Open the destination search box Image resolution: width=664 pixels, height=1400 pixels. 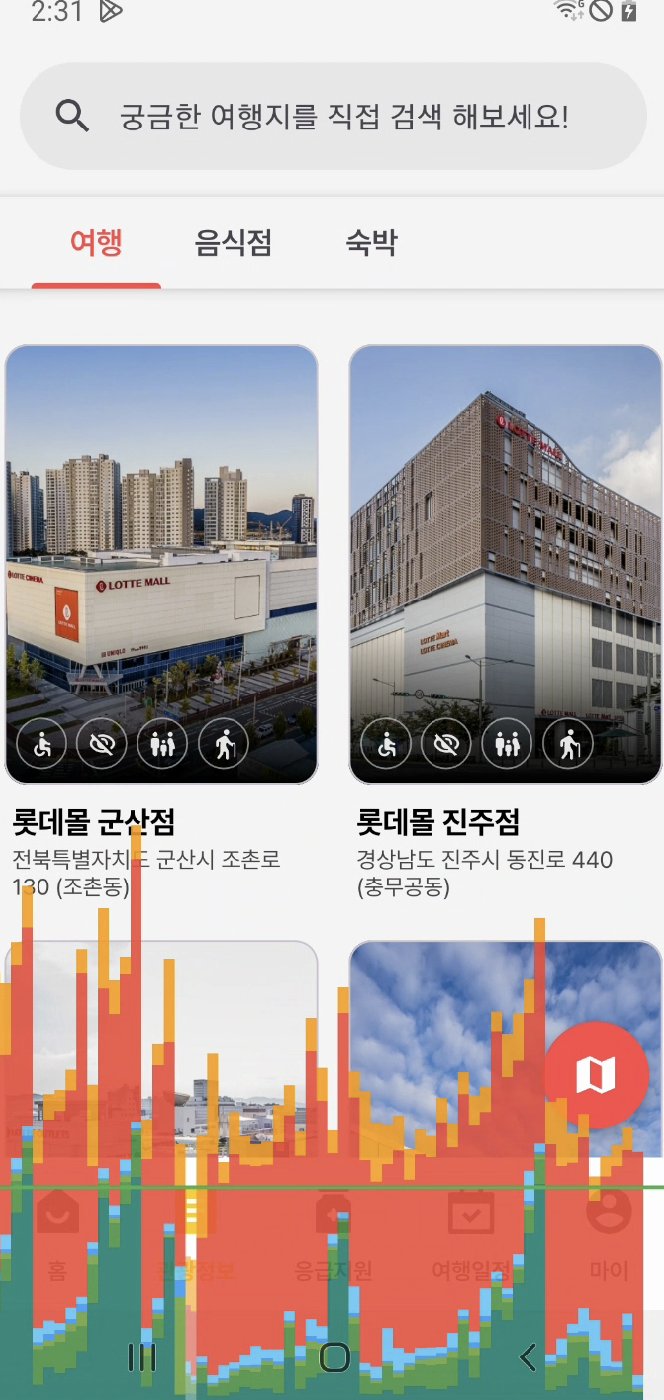coord(333,117)
